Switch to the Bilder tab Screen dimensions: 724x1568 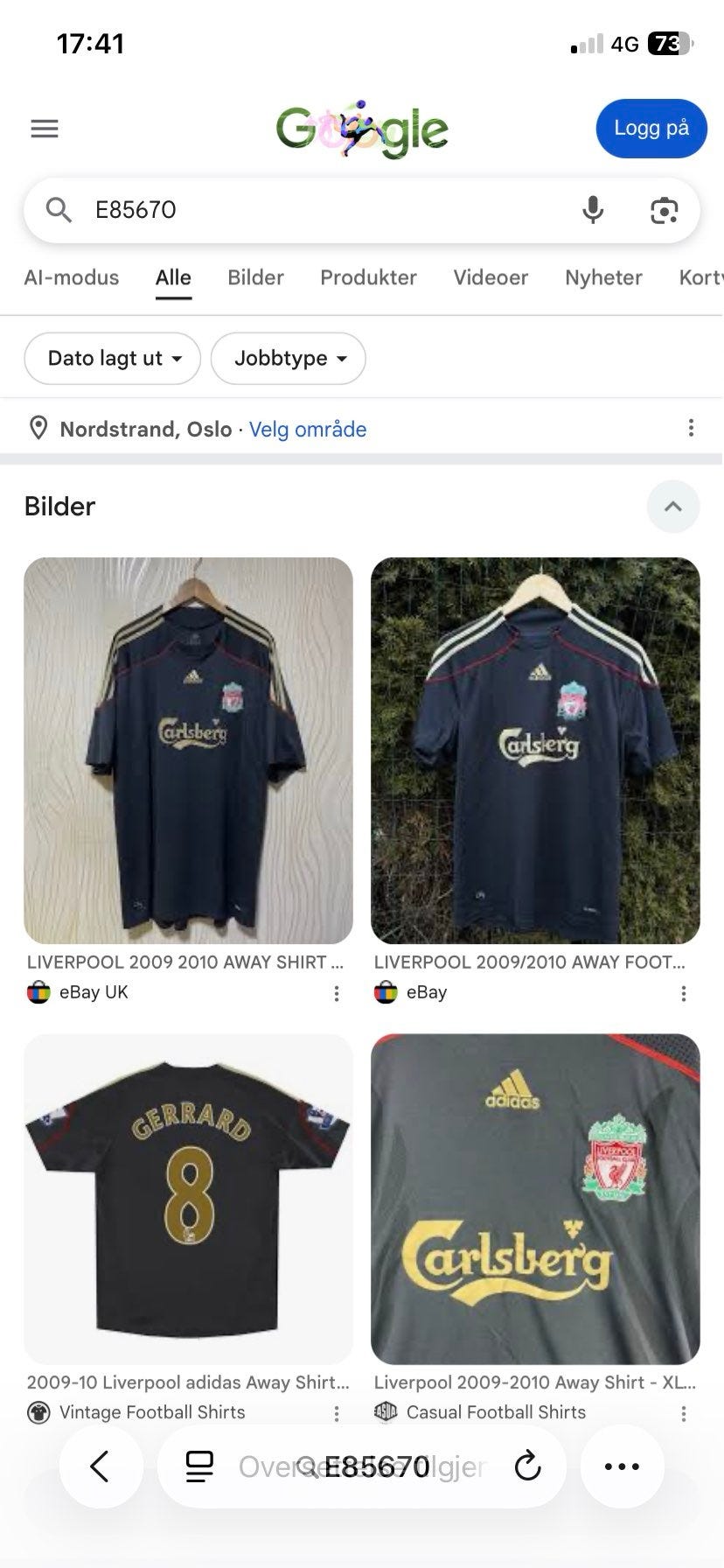255,277
